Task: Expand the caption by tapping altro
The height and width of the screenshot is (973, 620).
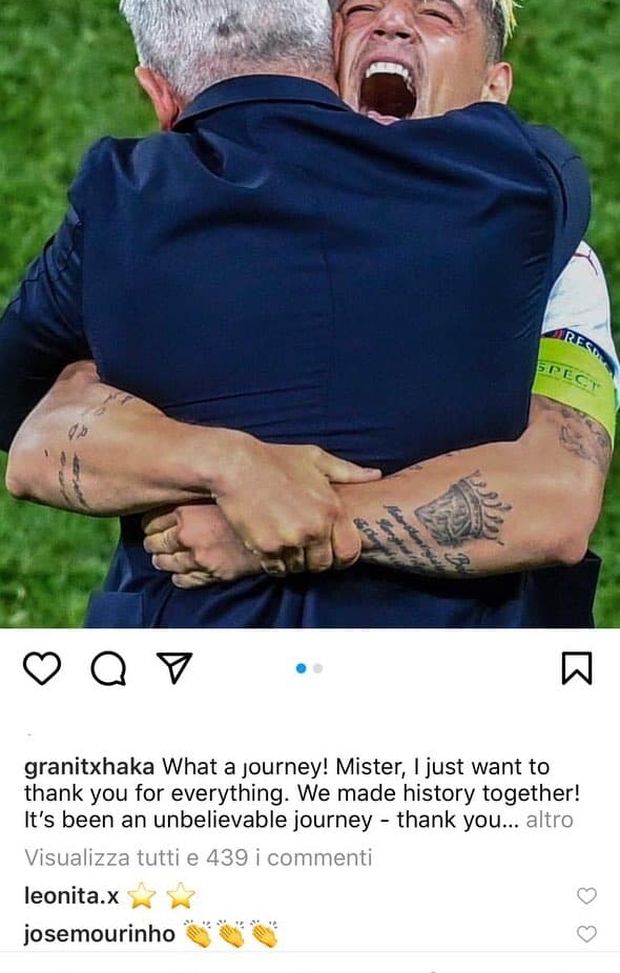Action: click(549, 820)
